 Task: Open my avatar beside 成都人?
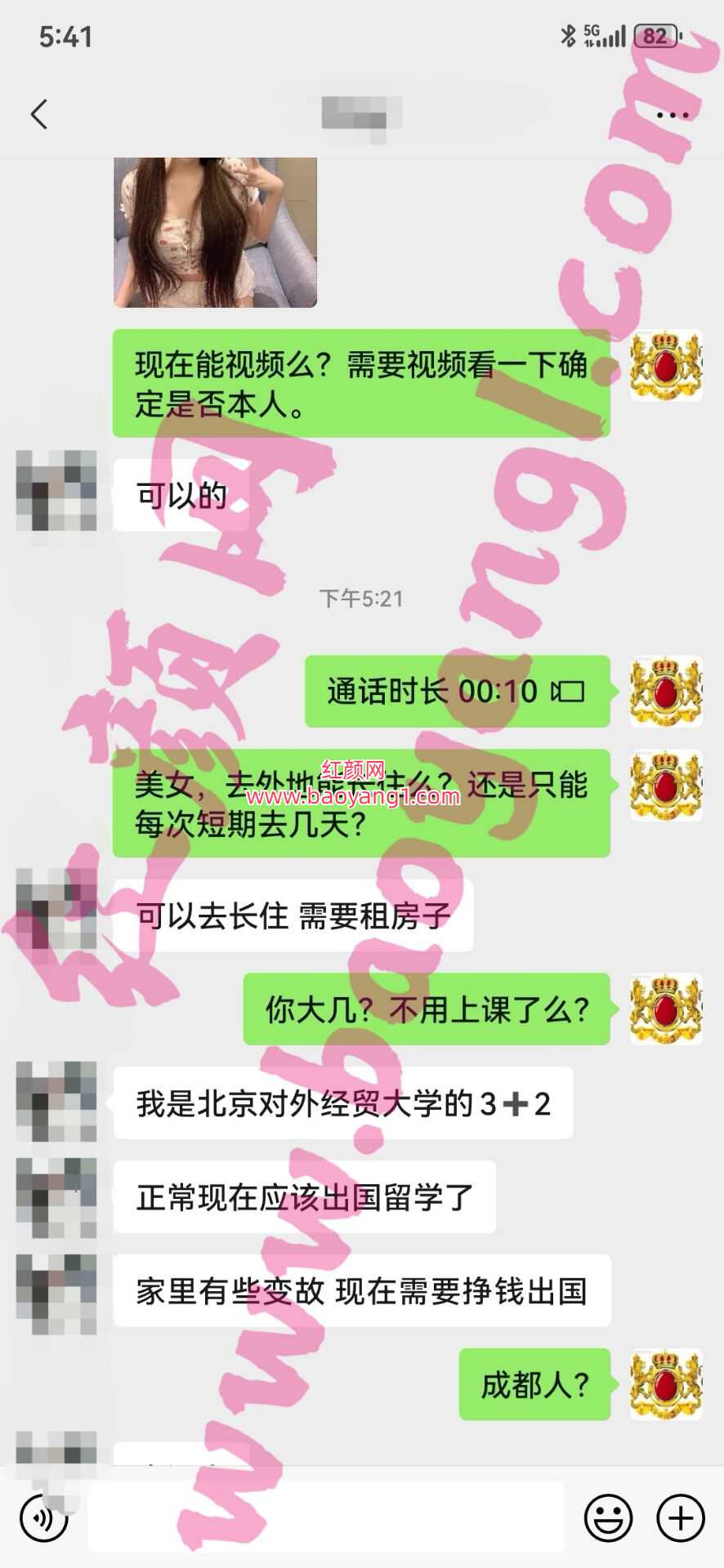[666, 1384]
